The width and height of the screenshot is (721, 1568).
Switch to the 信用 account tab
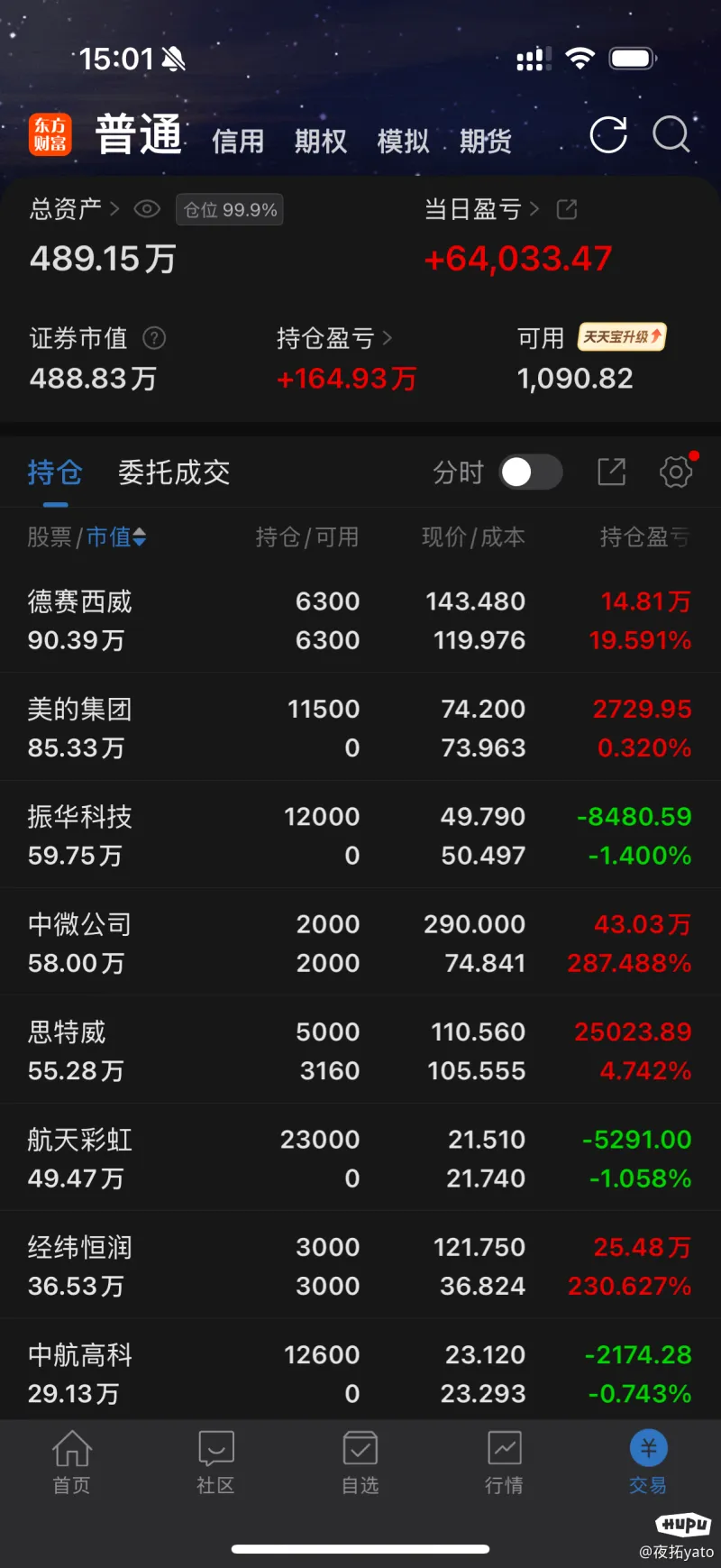coord(238,142)
